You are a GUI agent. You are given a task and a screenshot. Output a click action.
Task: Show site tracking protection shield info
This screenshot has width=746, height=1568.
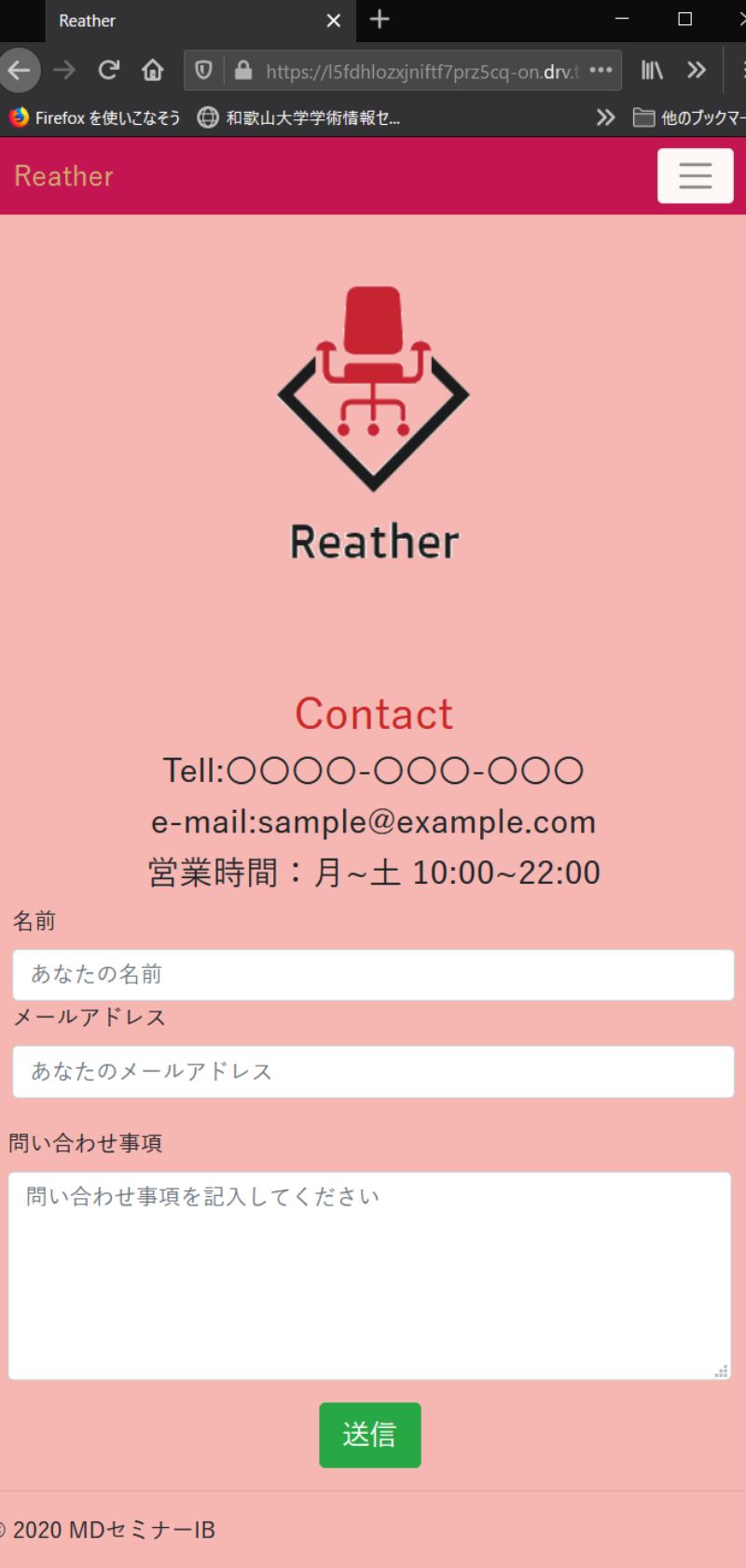204,70
